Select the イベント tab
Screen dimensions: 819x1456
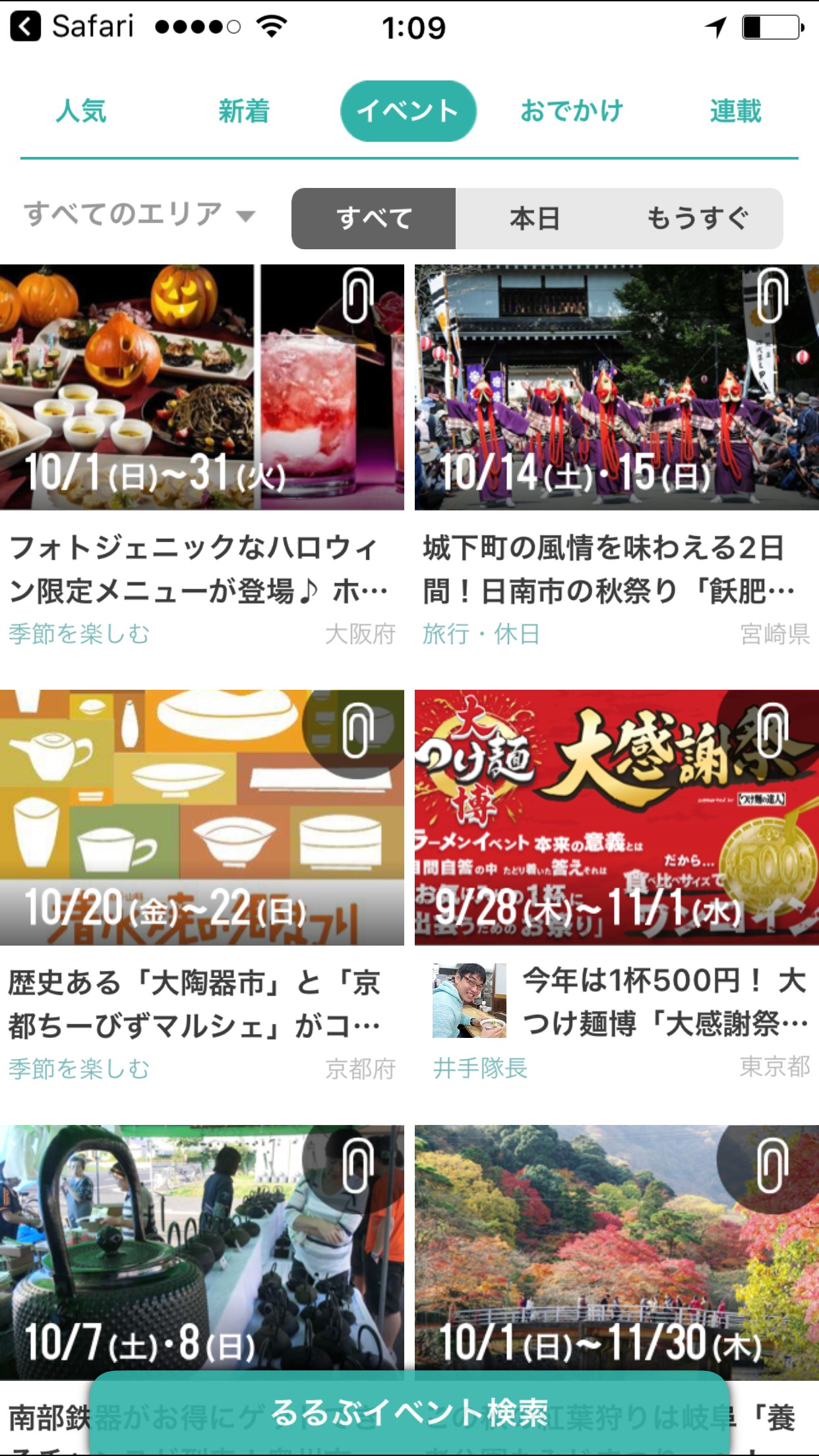point(408,111)
